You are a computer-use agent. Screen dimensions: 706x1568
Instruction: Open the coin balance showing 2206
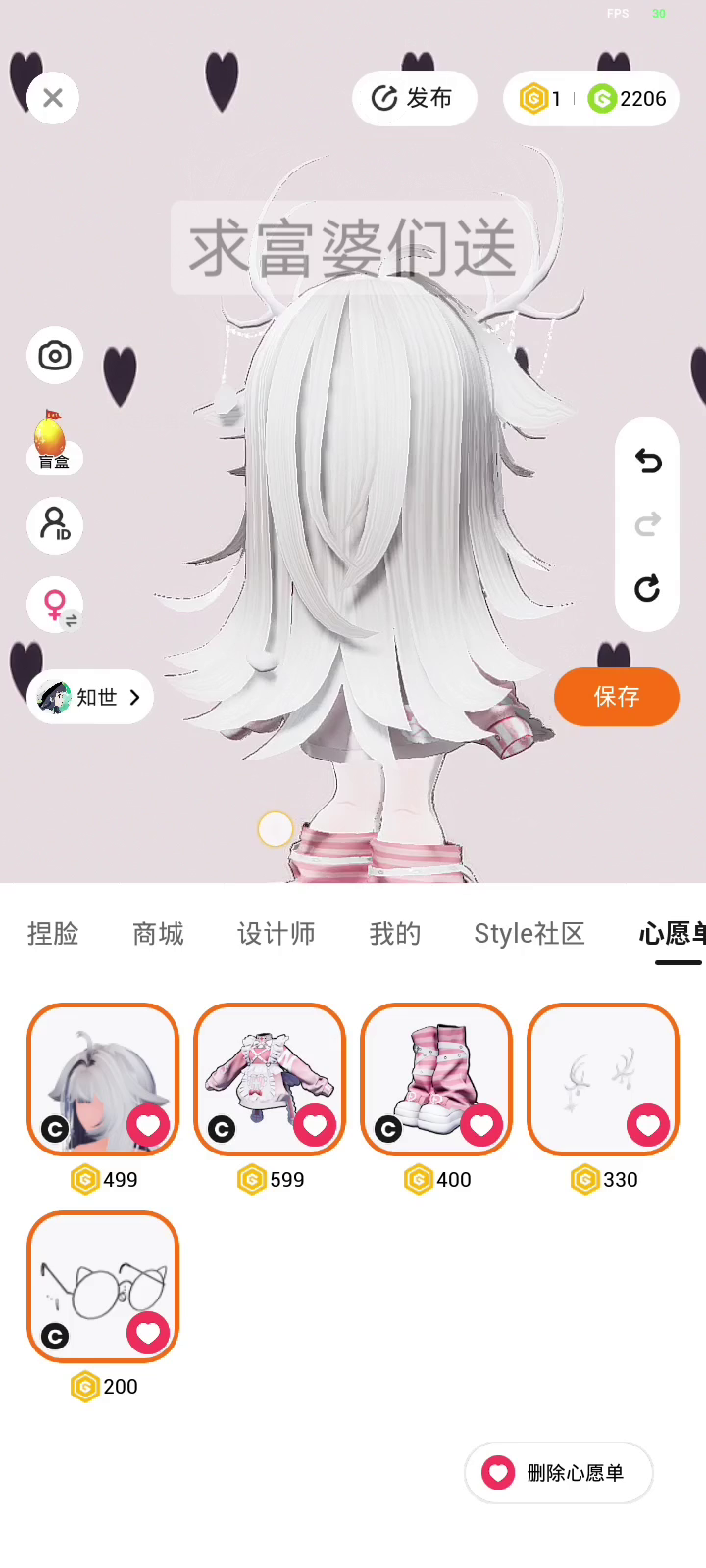(x=628, y=99)
